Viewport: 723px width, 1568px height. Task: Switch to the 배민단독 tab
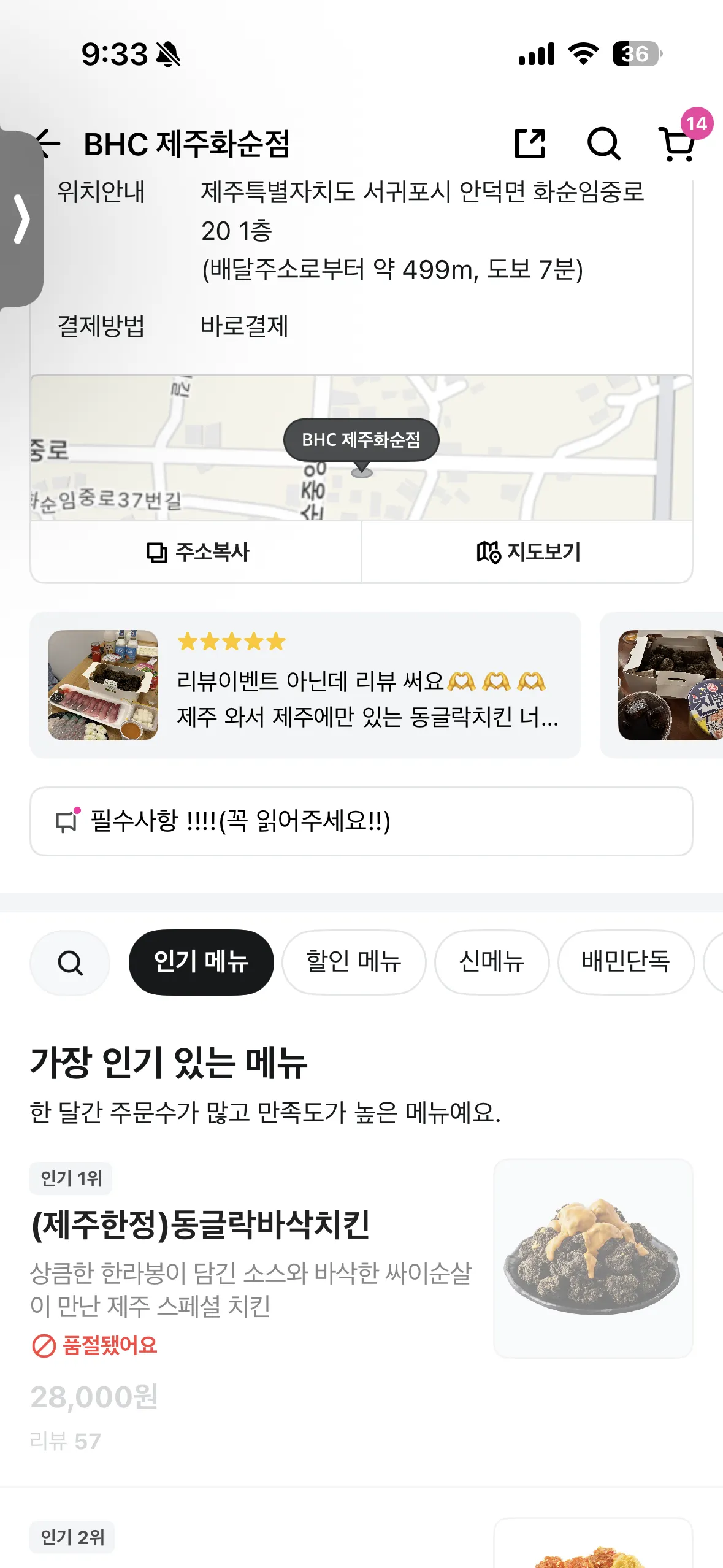625,963
